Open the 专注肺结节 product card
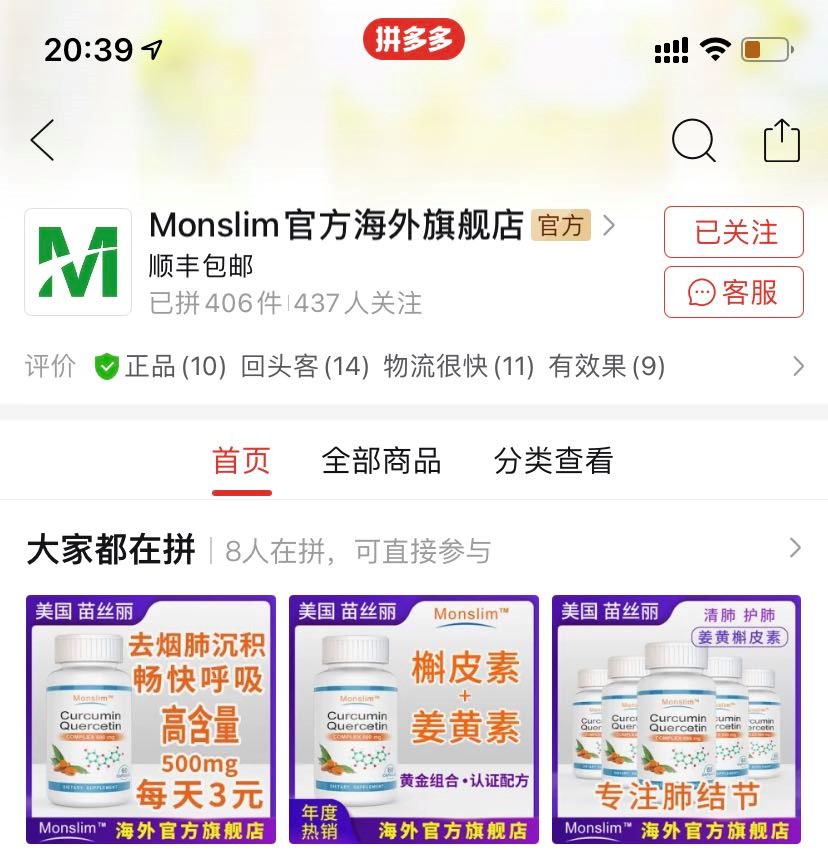This screenshot has width=828, height=850. [677, 720]
